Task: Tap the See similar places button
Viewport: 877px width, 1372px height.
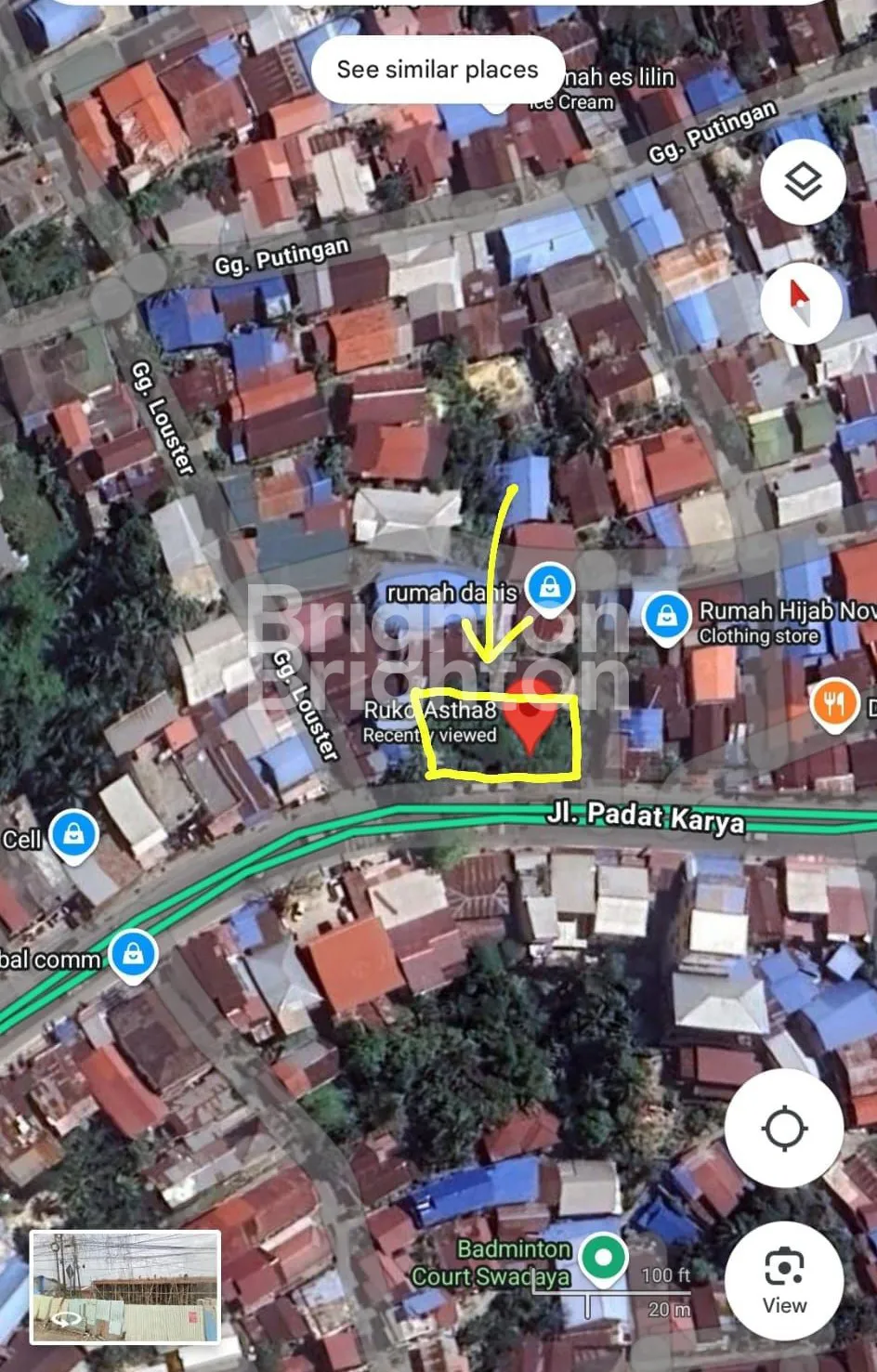Action: 437,71
